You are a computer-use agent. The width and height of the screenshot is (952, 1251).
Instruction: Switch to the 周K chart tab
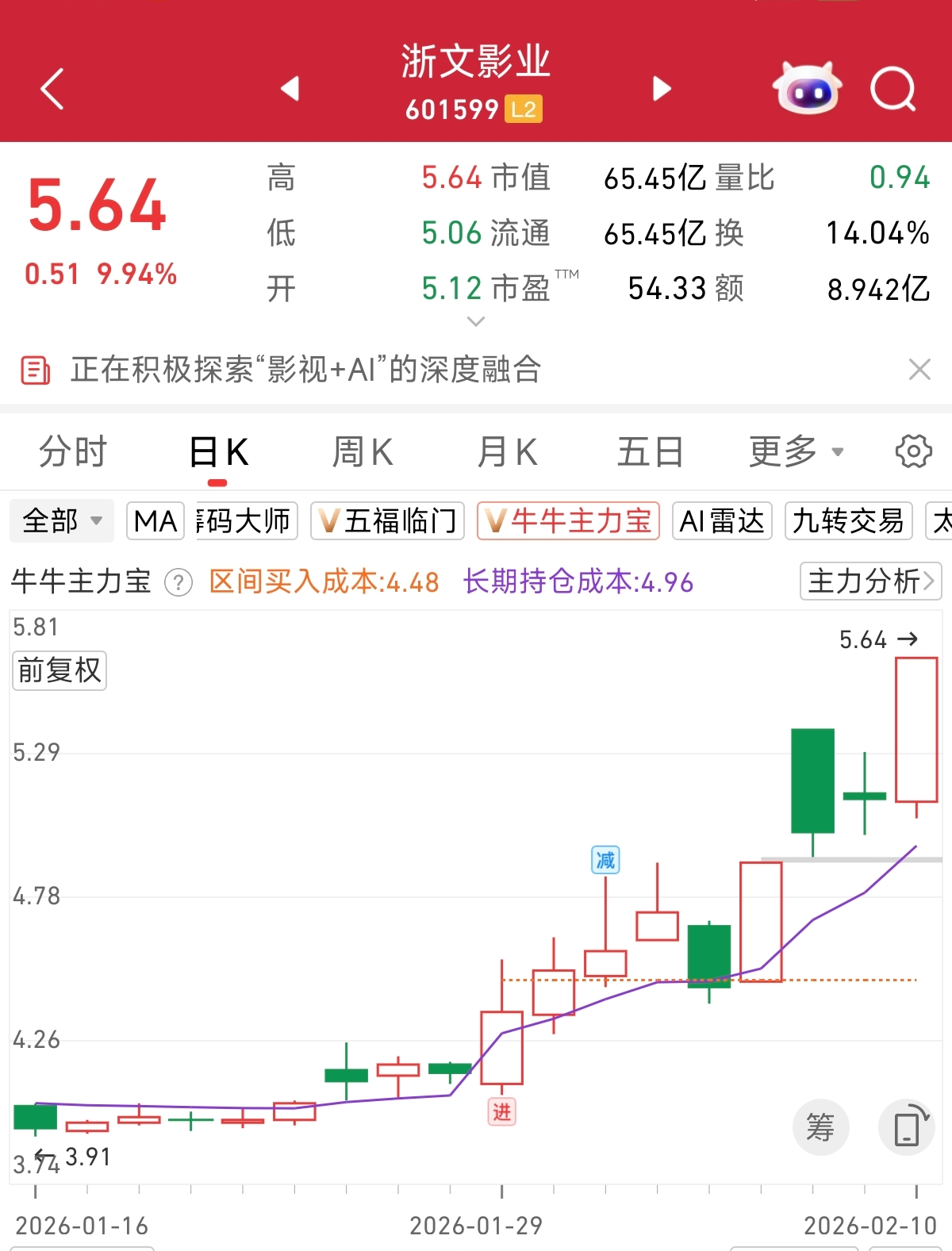click(363, 453)
